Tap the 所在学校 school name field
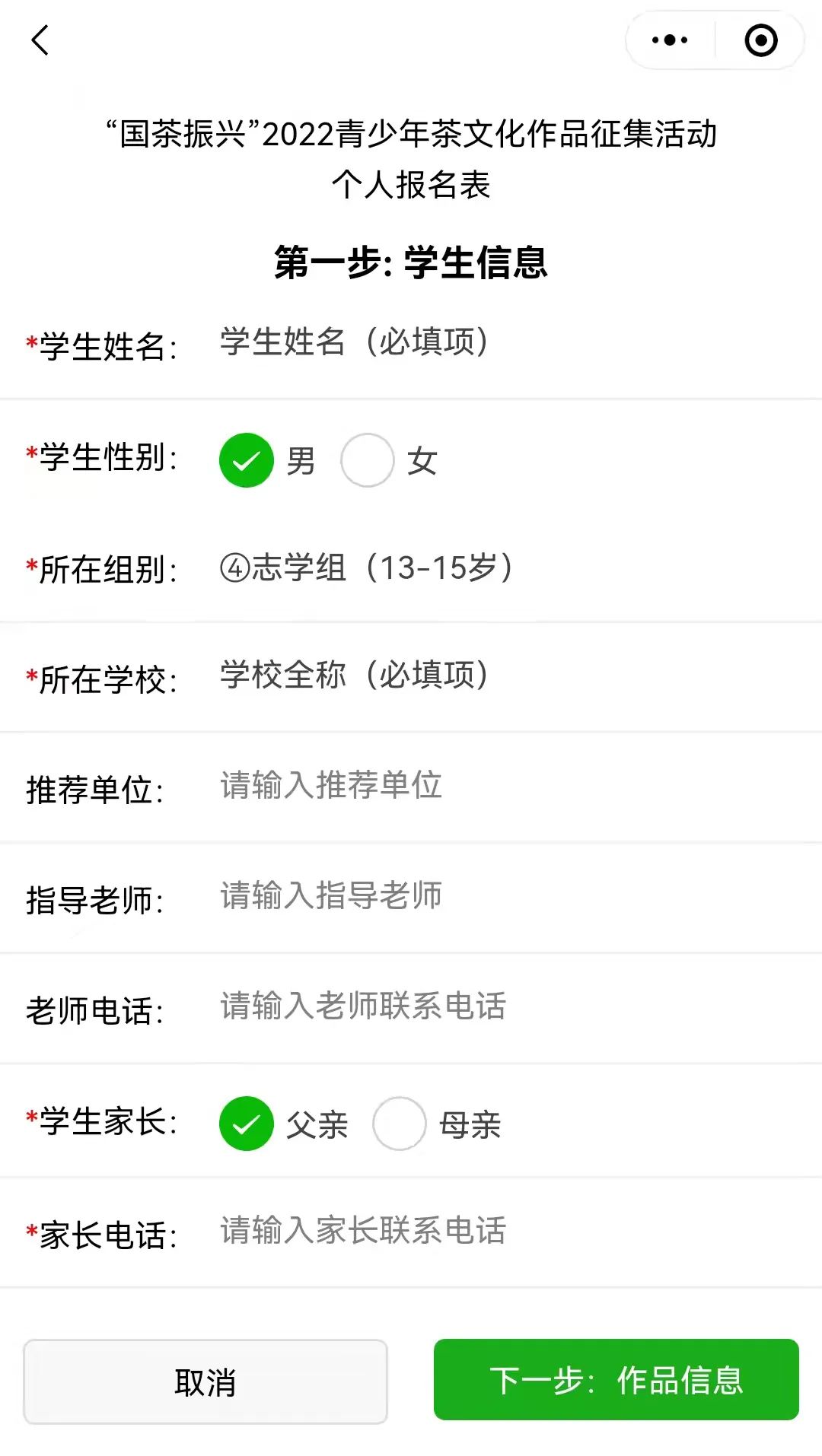This screenshot has width=822, height=1456. pyautogui.click(x=502, y=676)
